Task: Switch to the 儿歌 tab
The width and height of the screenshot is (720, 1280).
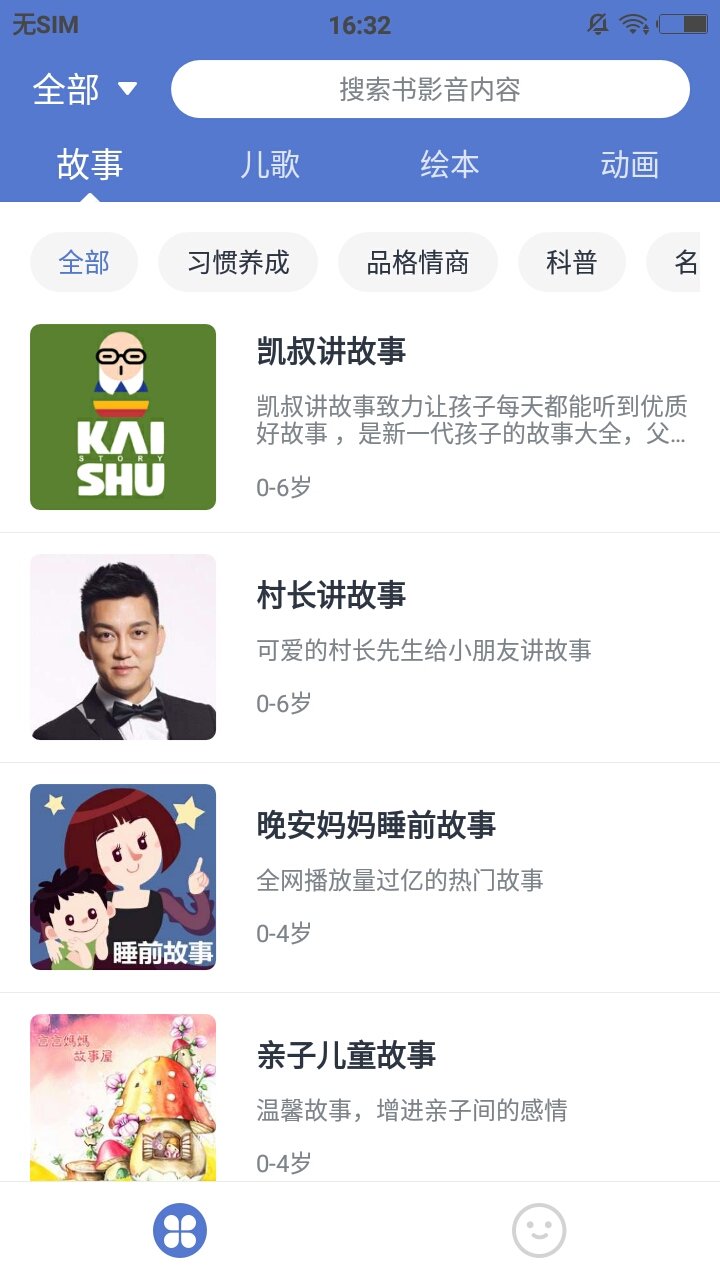Action: click(x=270, y=165)
